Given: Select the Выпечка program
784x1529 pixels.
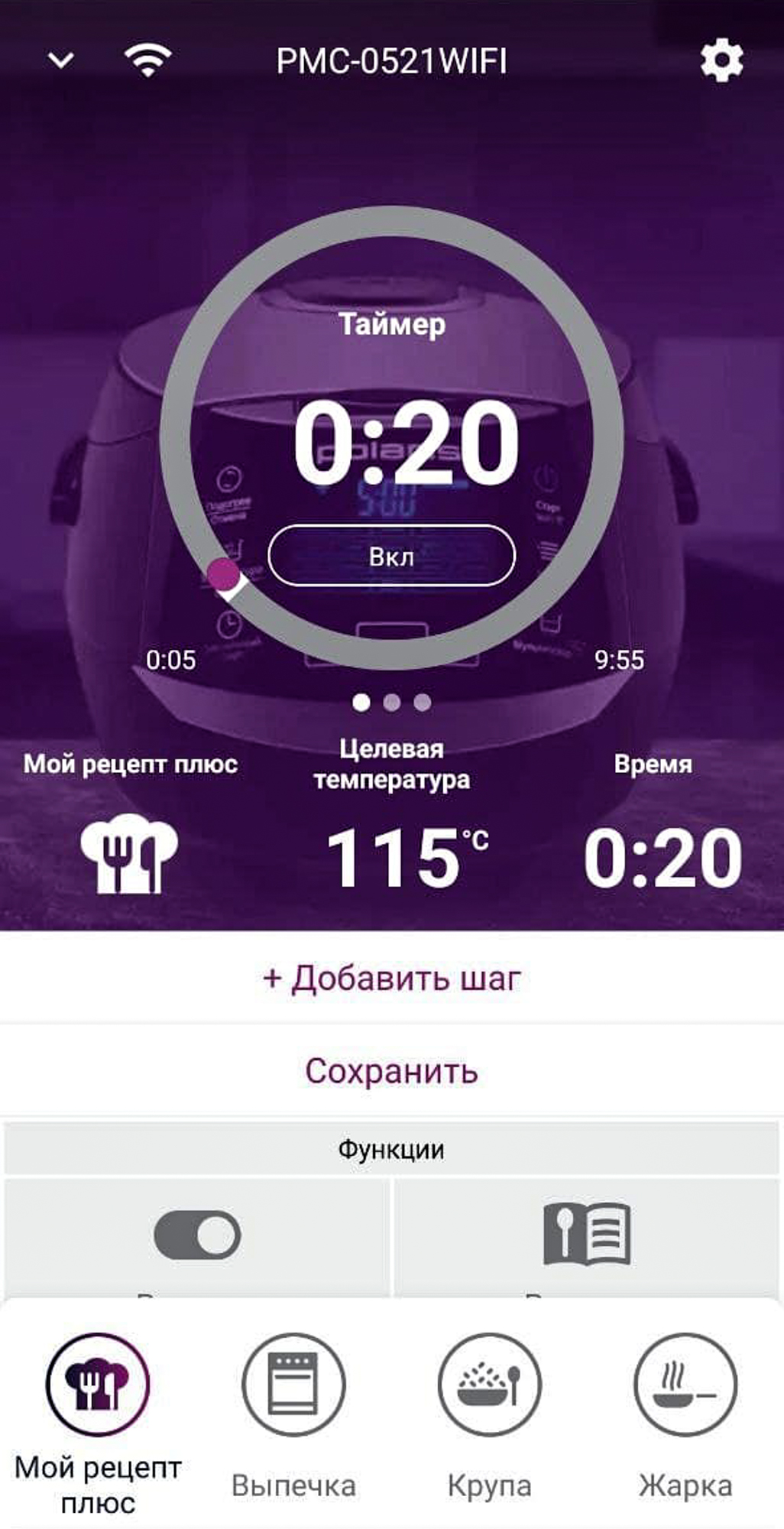Looking at the screenshot, I should 293,1385.
